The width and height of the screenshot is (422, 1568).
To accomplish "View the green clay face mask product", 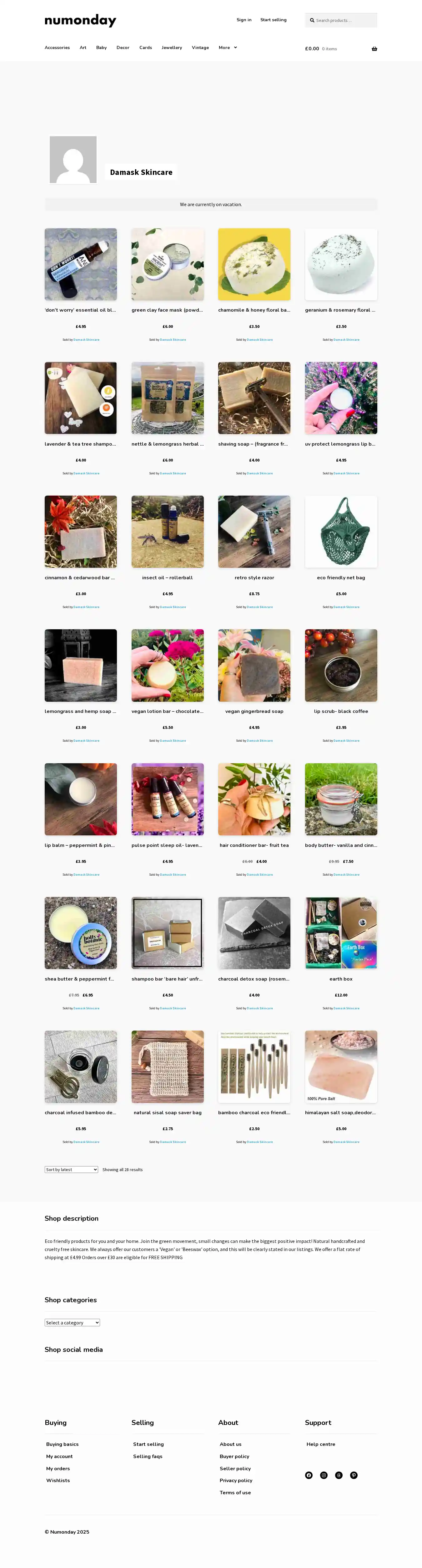I will pos(168,264).
